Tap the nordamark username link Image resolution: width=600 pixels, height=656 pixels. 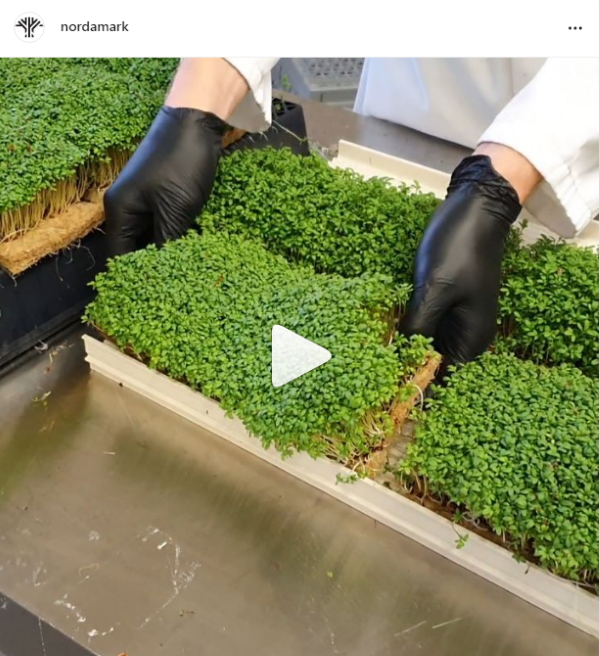pyautogui.click(x=94, y=27)
